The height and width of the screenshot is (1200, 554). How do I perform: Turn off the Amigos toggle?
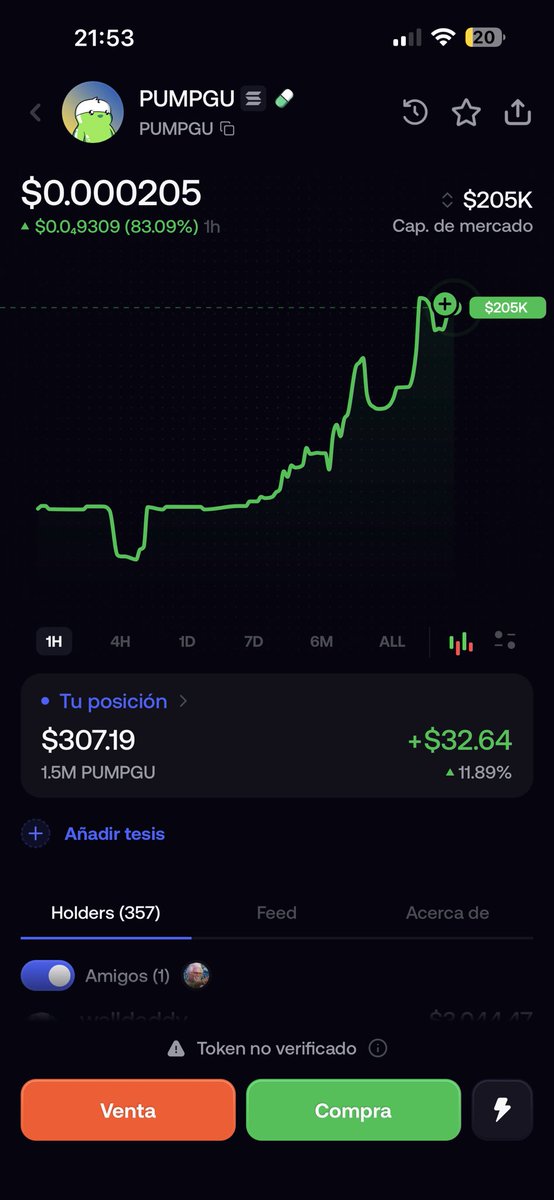[x=48, y=976]
